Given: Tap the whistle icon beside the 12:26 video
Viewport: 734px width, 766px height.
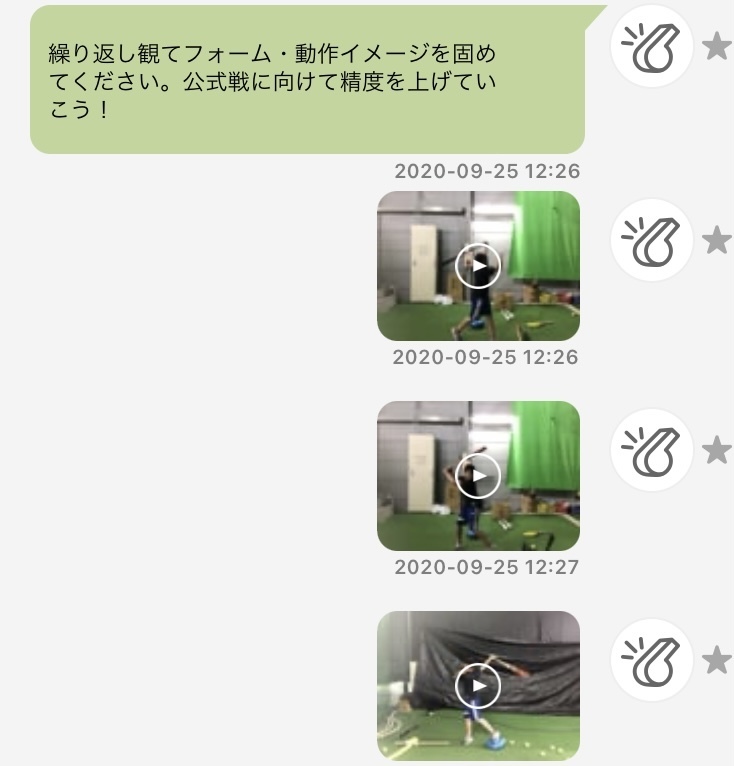Looking at the screenshot, I should point(651,240).
